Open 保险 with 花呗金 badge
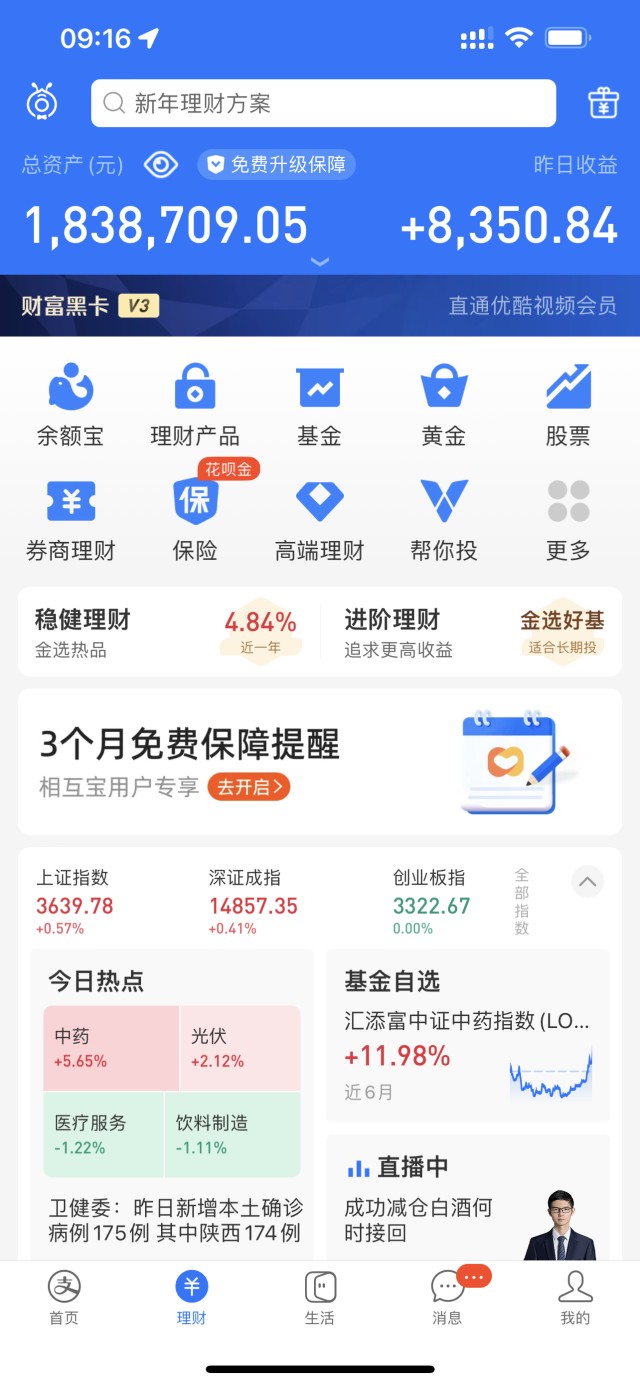The image size is (640, 1385). pyautogui.click(x=195, y=520)
